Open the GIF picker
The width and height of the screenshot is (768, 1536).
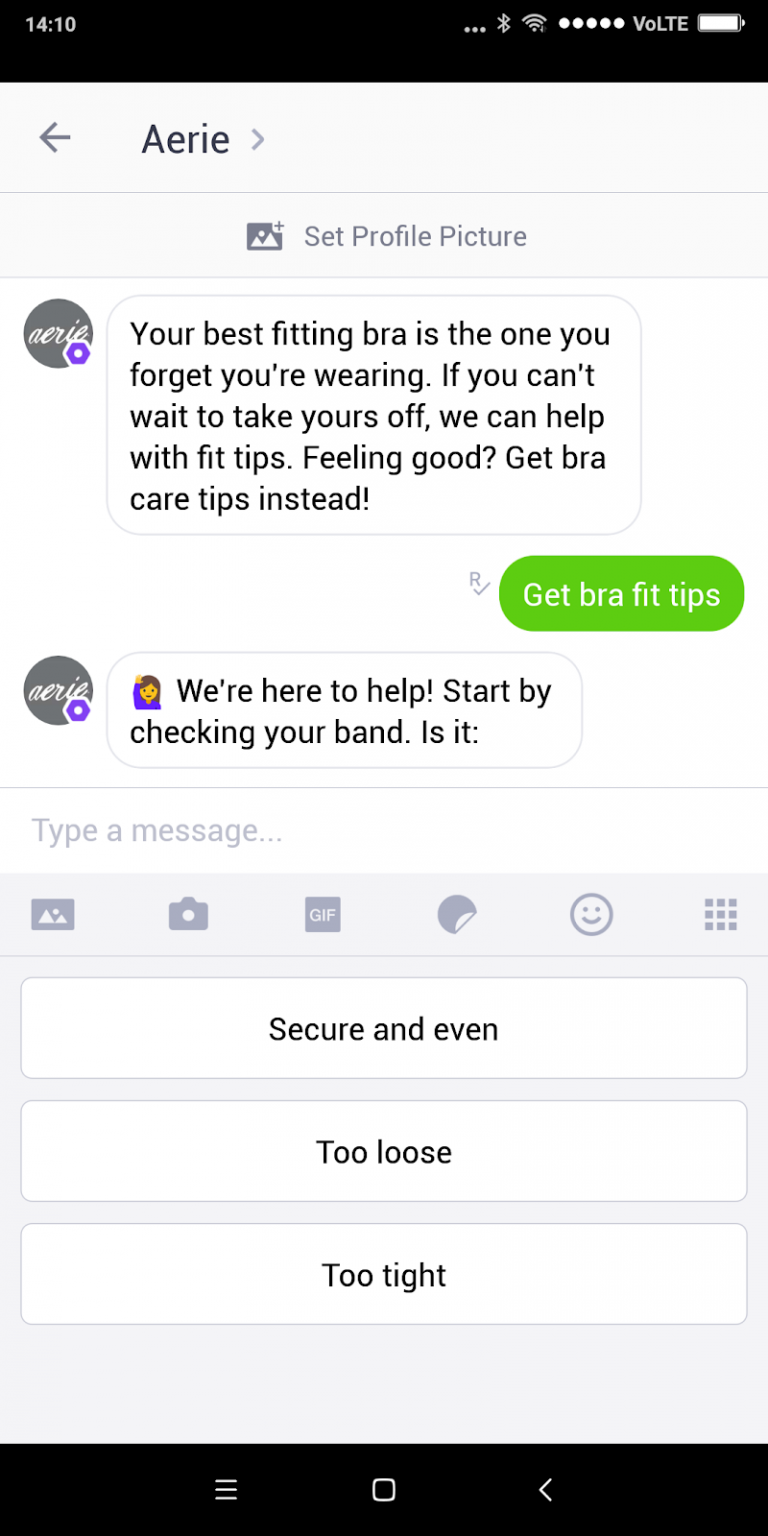(322, 914)
